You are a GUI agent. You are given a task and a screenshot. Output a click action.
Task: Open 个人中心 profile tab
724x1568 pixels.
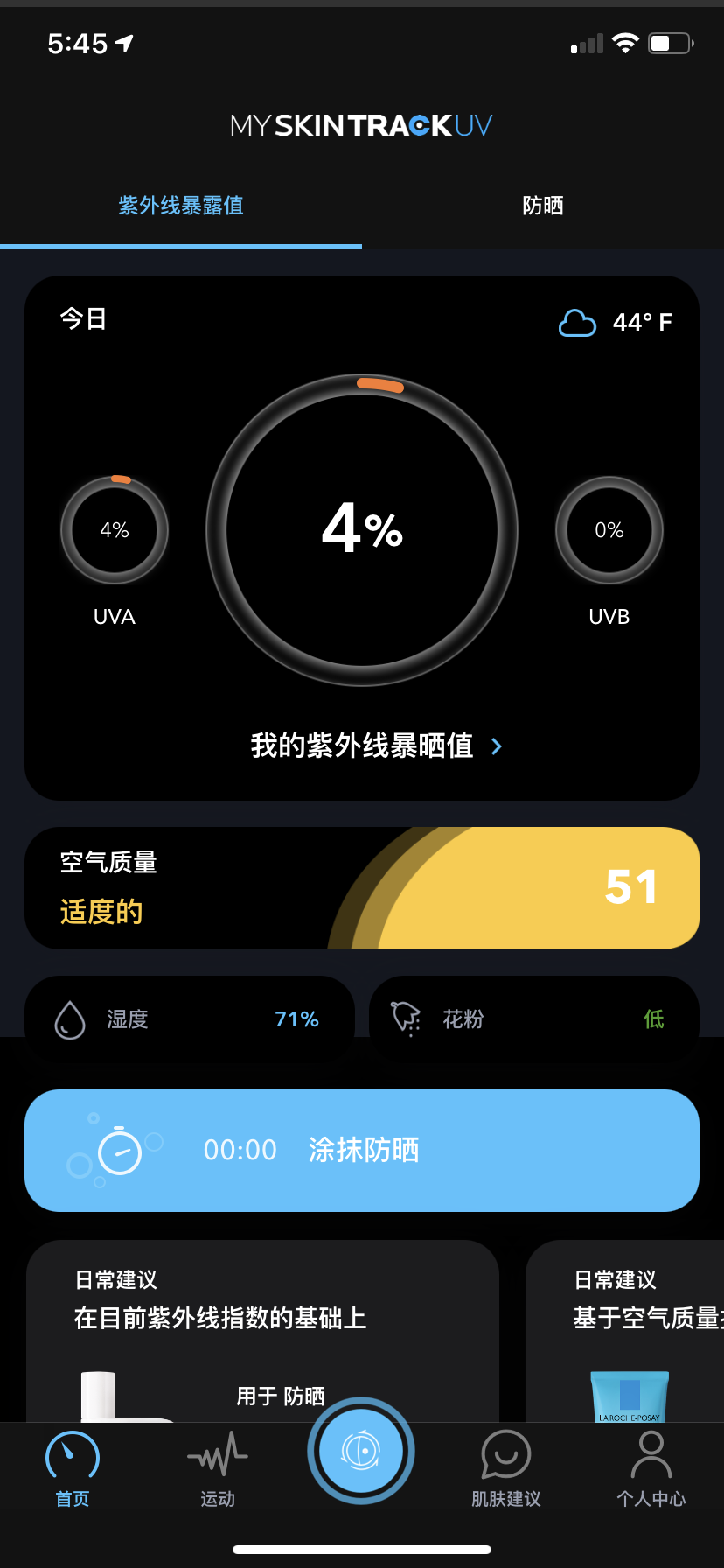pos(651,1470)
